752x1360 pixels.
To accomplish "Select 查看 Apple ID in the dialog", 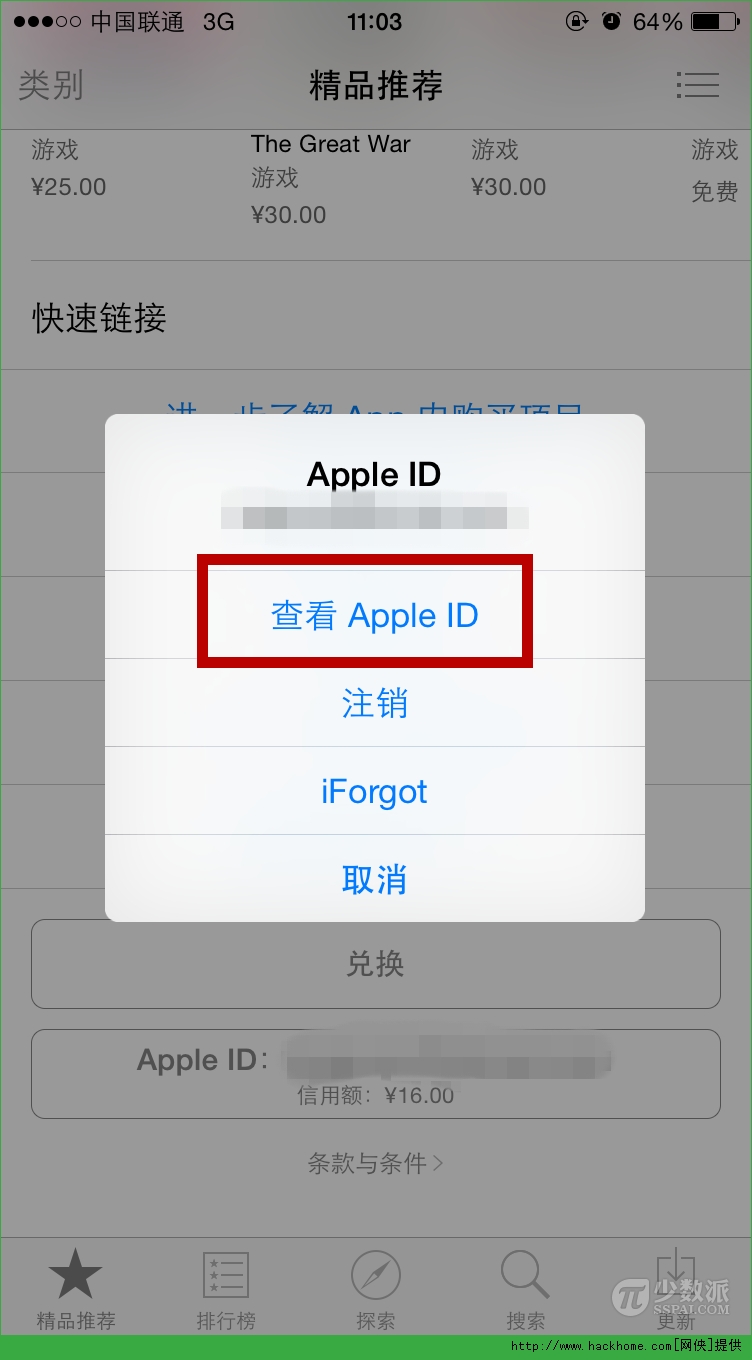I will click(374, 615).
